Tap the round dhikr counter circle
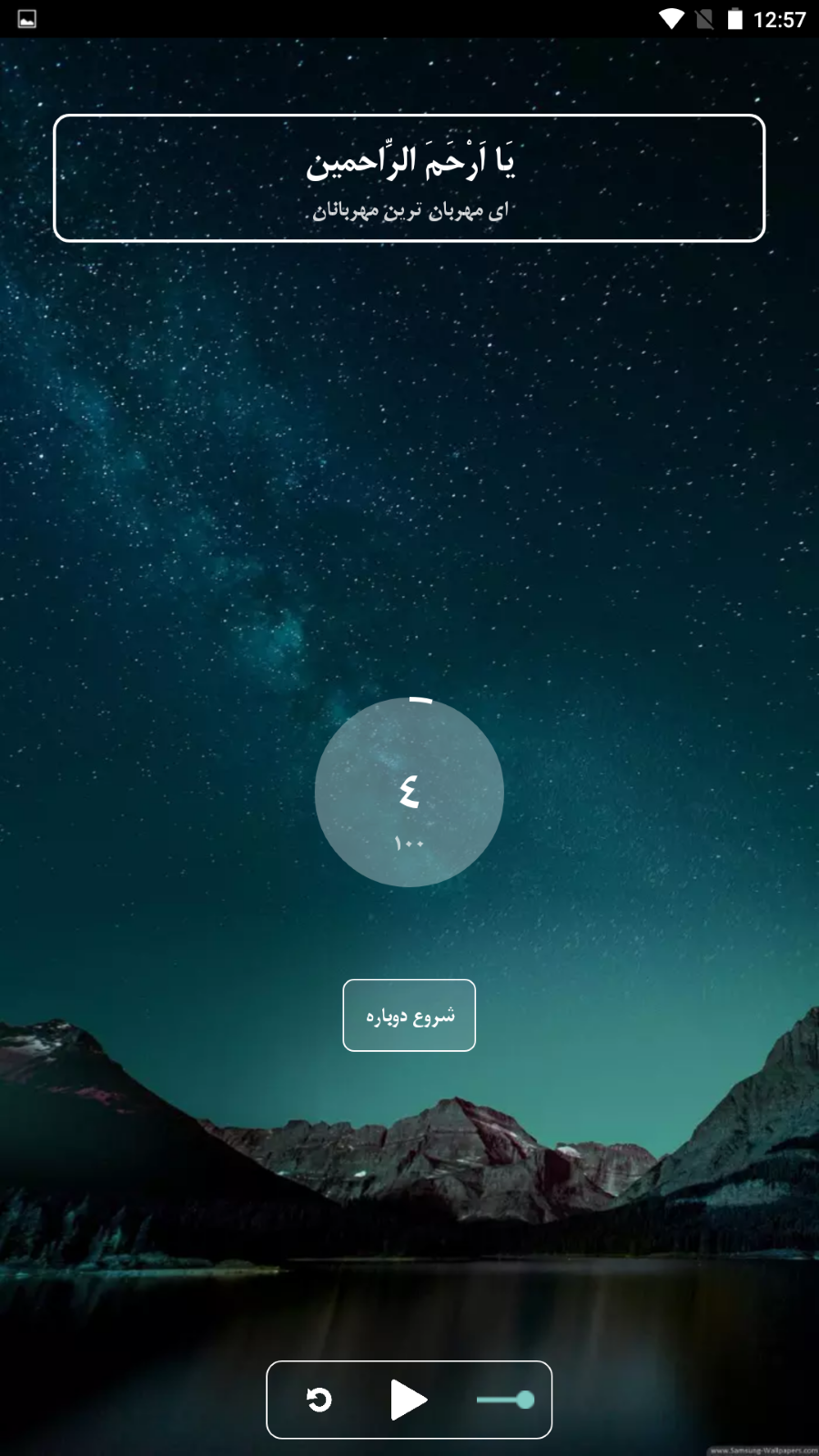The width and height of the screenshot is (819, 1456). [409, 793]
